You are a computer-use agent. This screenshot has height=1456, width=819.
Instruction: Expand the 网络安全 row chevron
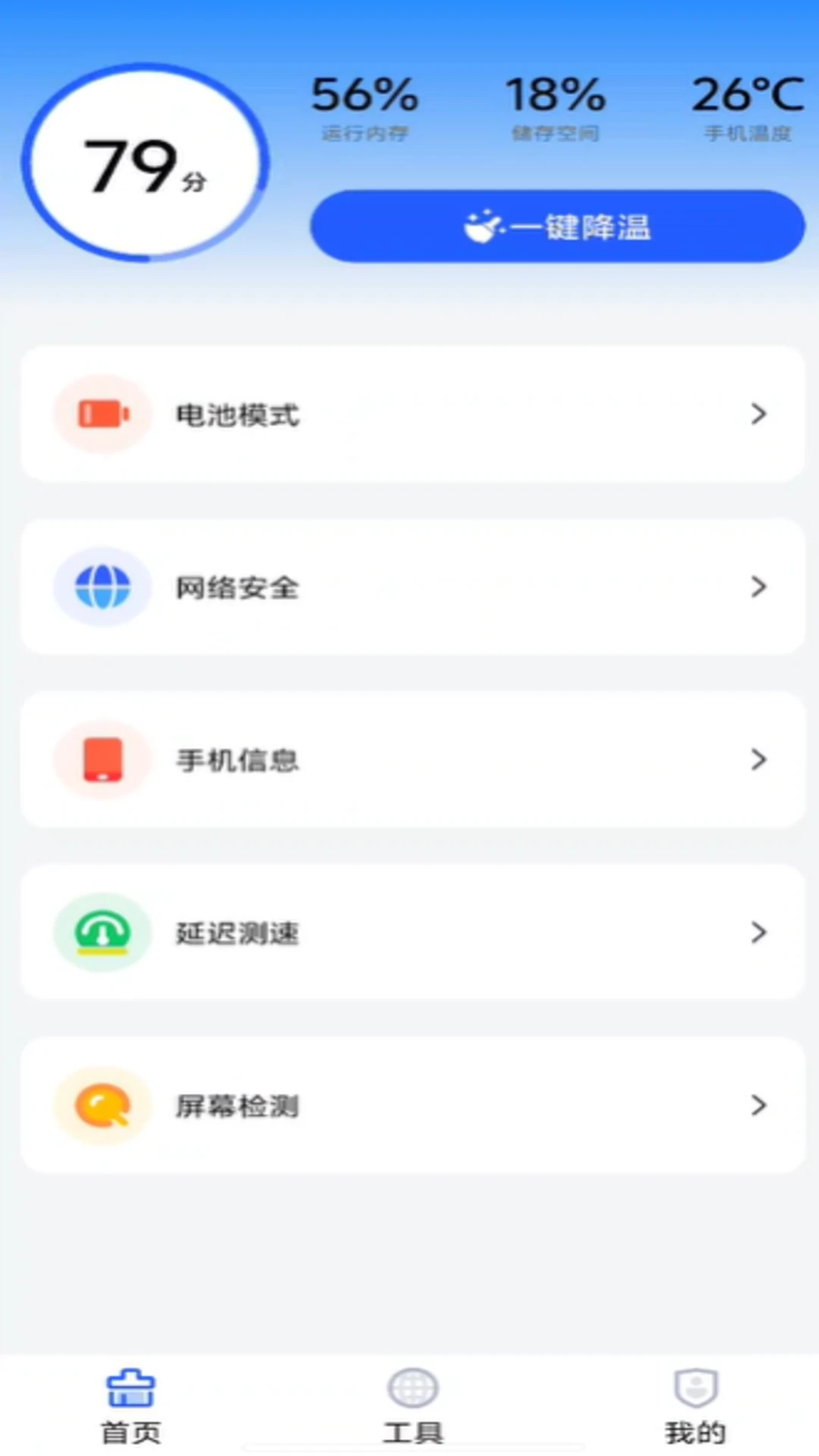tap(758, 587)
